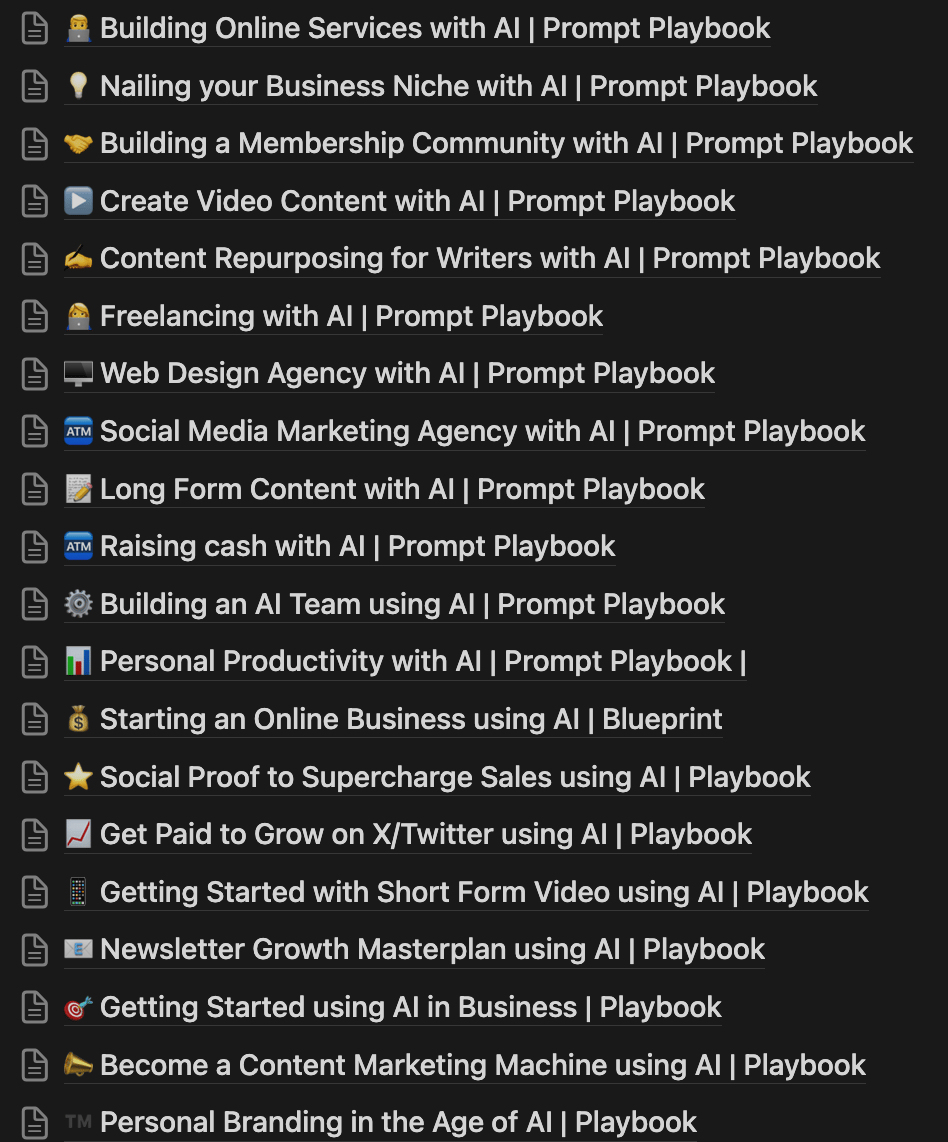Open Content Repurposing for Writers playbook

coord(489,259)
